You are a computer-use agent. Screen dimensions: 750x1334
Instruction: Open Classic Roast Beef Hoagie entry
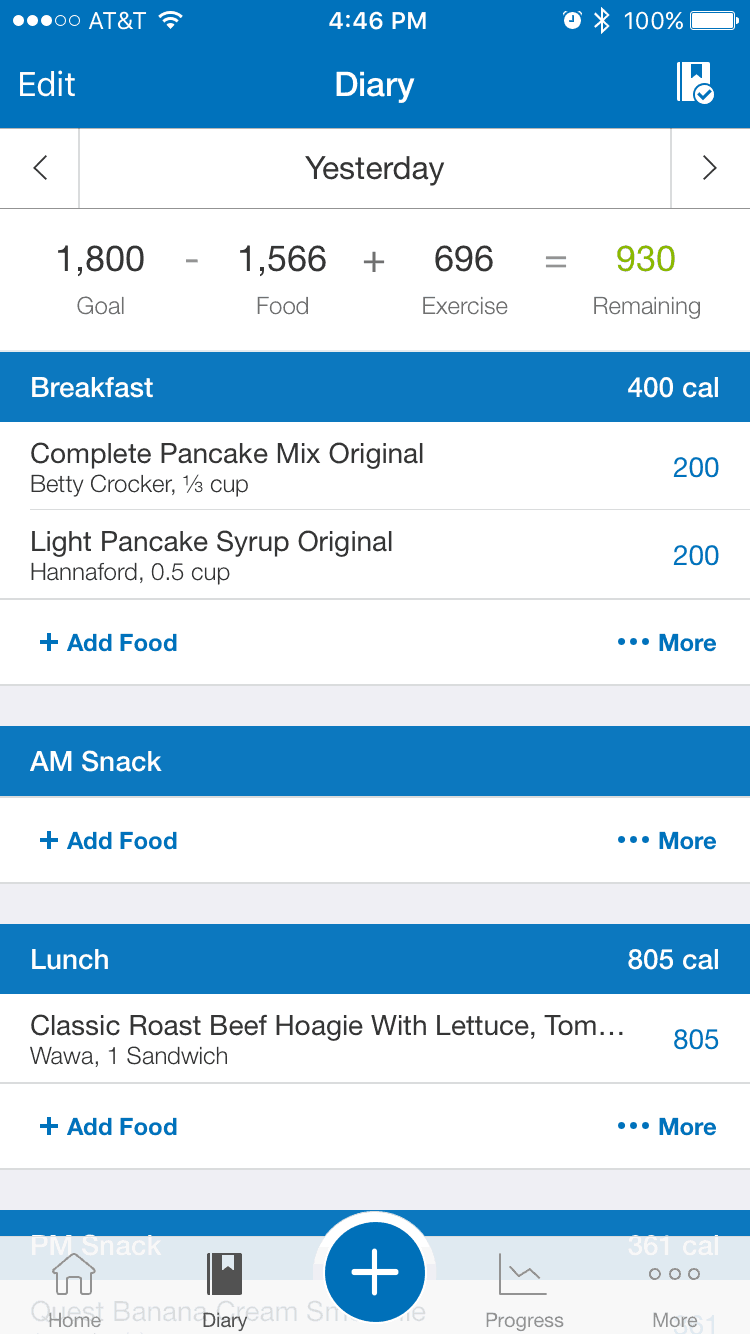coord(375,1039)
